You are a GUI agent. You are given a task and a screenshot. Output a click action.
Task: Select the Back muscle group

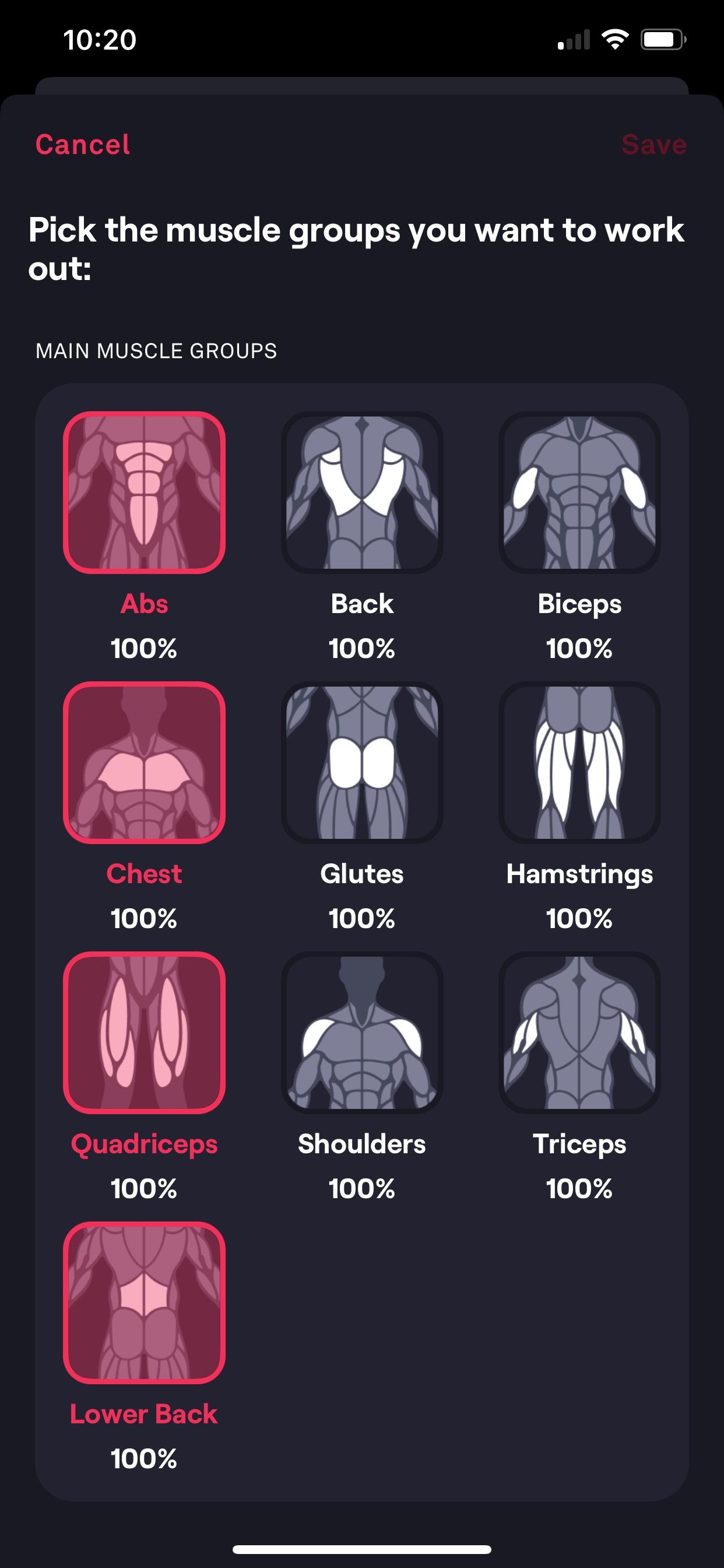(x=362, y=492)
